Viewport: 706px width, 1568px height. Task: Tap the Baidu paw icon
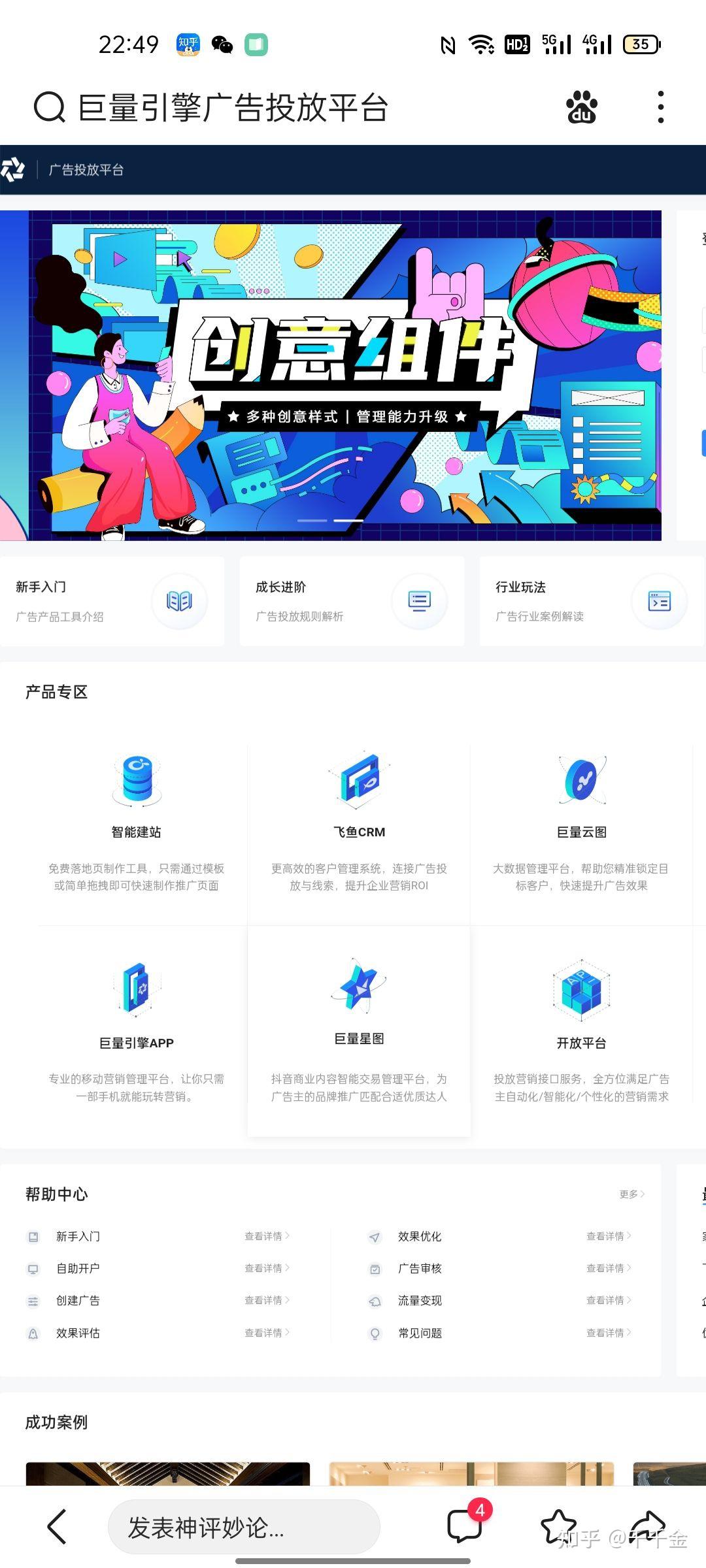click(581, 107)
